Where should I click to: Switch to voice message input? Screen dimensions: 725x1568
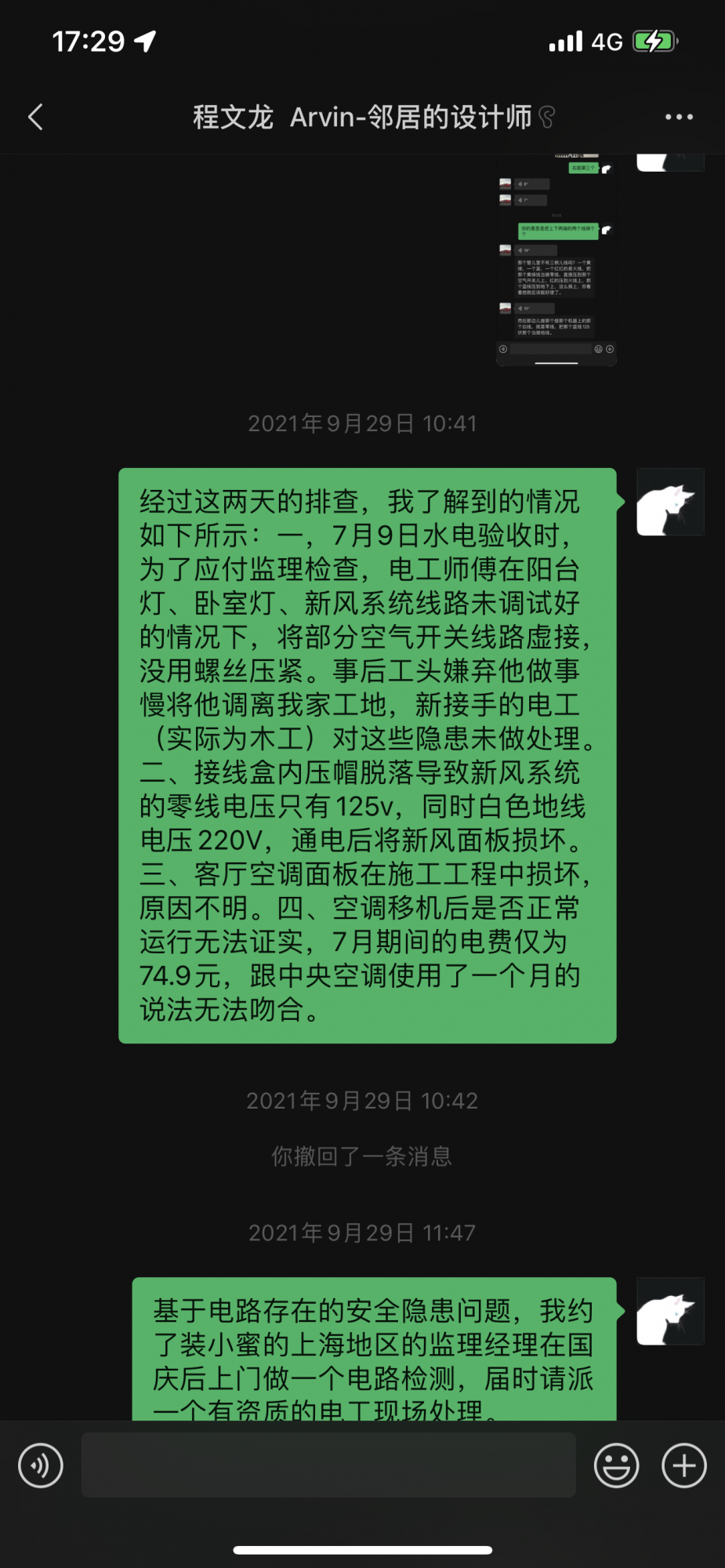[x=41, y=1465]
